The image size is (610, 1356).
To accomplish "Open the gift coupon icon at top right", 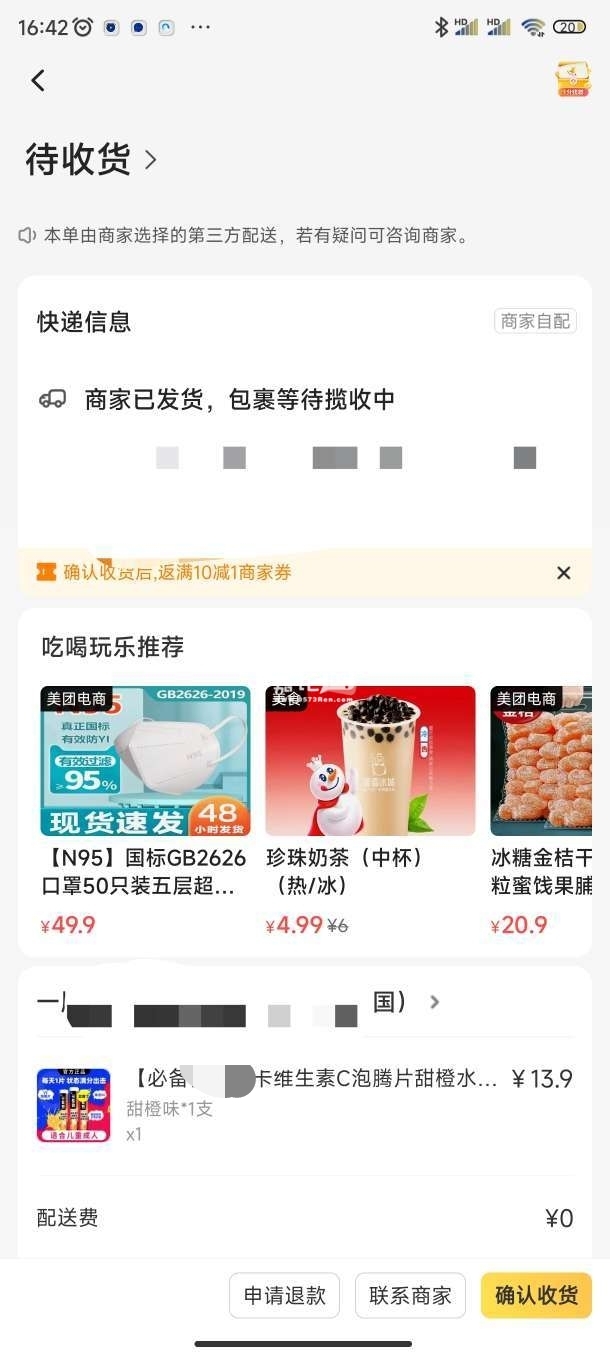I will 573,80.
